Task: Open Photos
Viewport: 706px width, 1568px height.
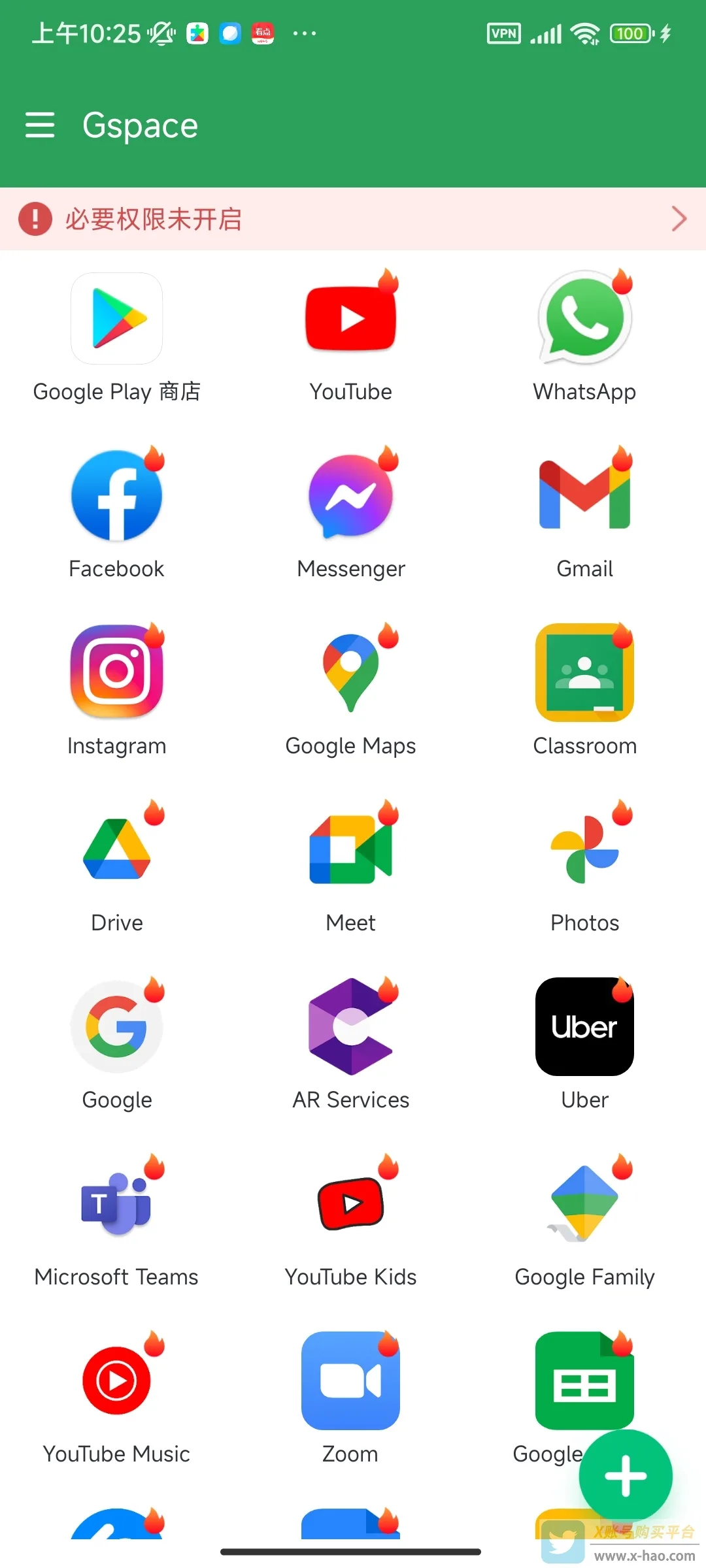Action: (x=584, y=850)
